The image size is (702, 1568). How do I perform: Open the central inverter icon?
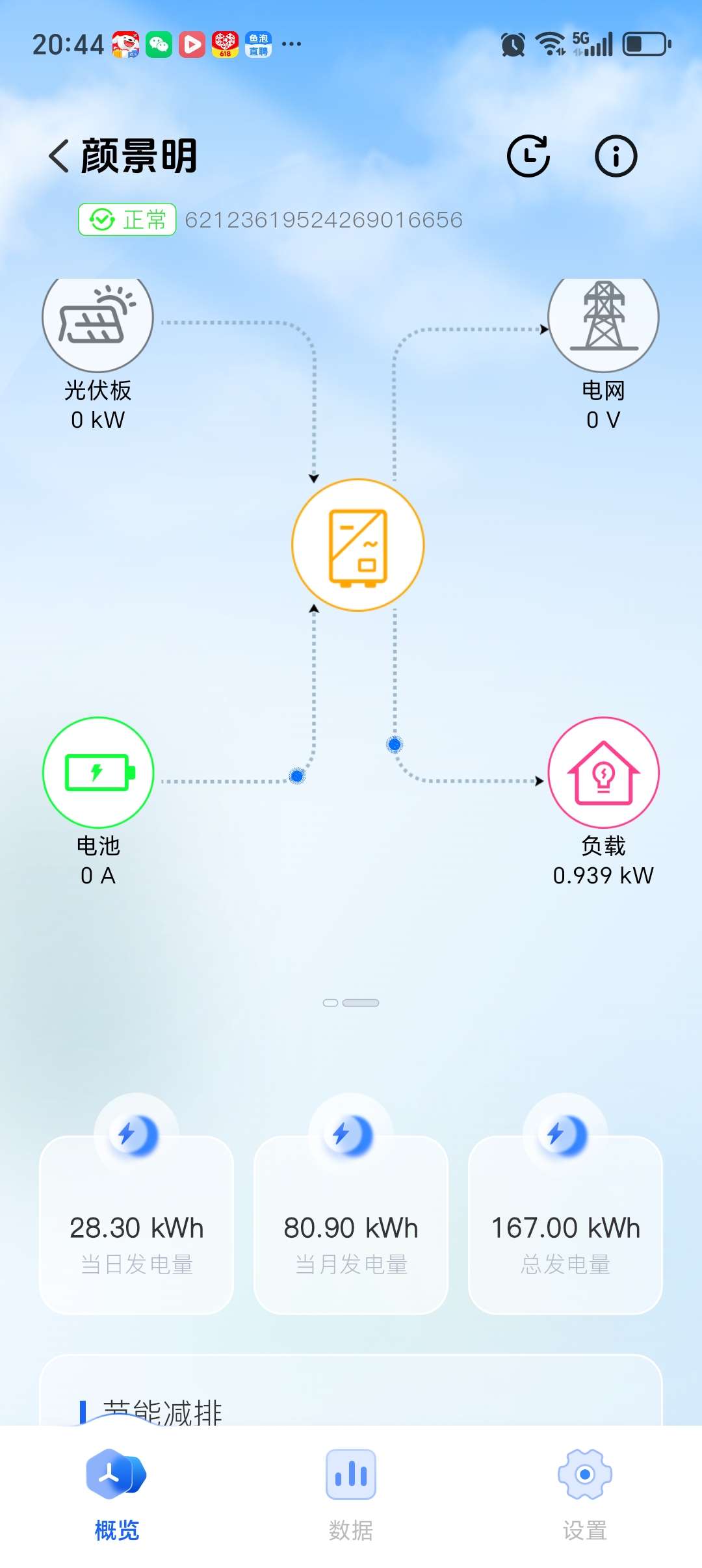(358, 545)
